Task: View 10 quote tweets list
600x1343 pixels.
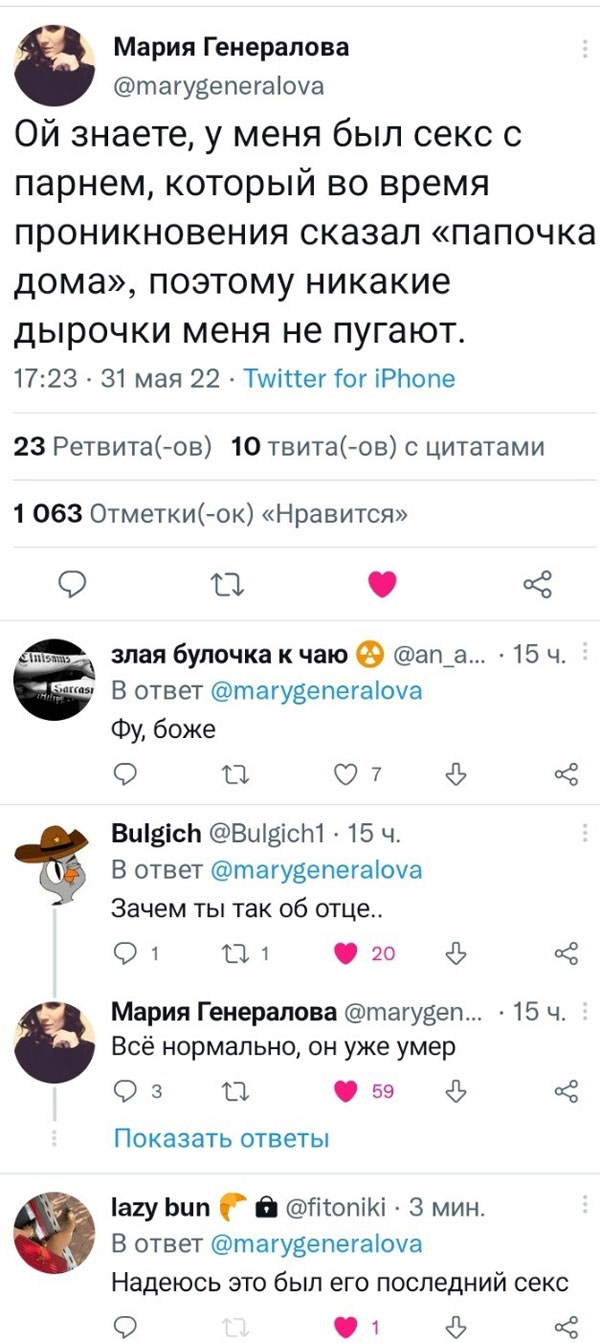Action: coord(388,447)
